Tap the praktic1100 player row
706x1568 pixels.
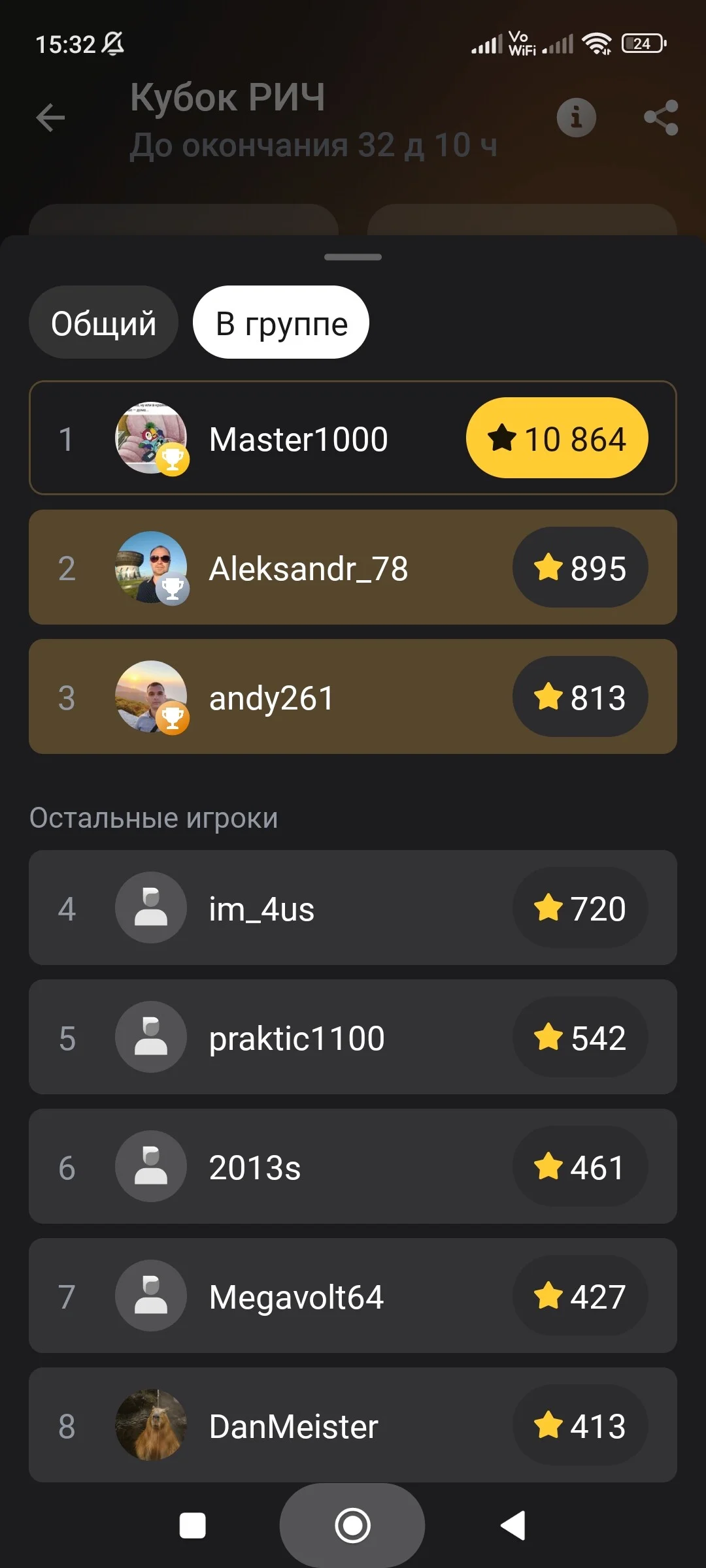[x=353, y=1037]
